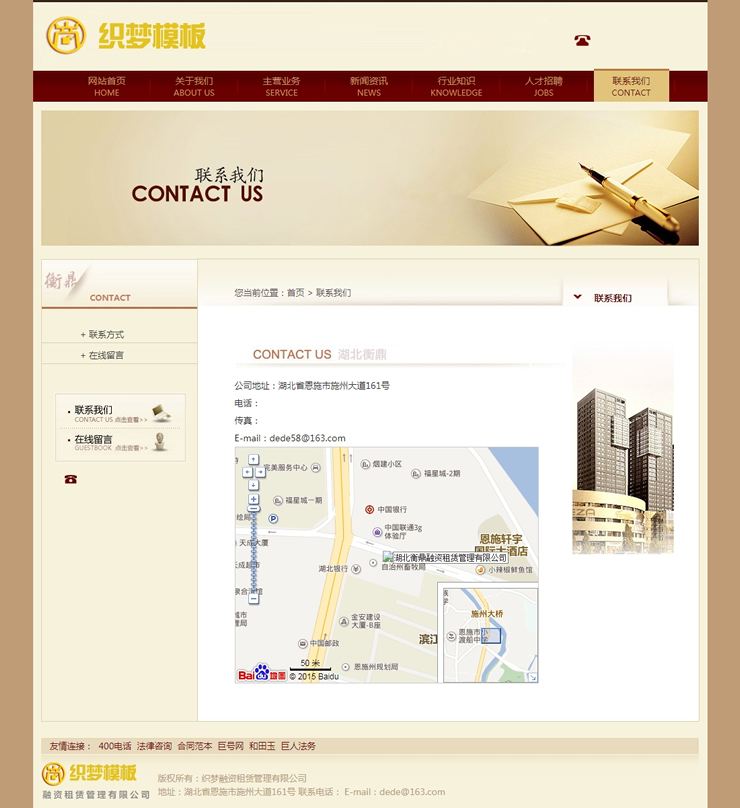Open the 400电话 friendly link
This screenshot has height=808, width=740.
[x=115, y=746]
